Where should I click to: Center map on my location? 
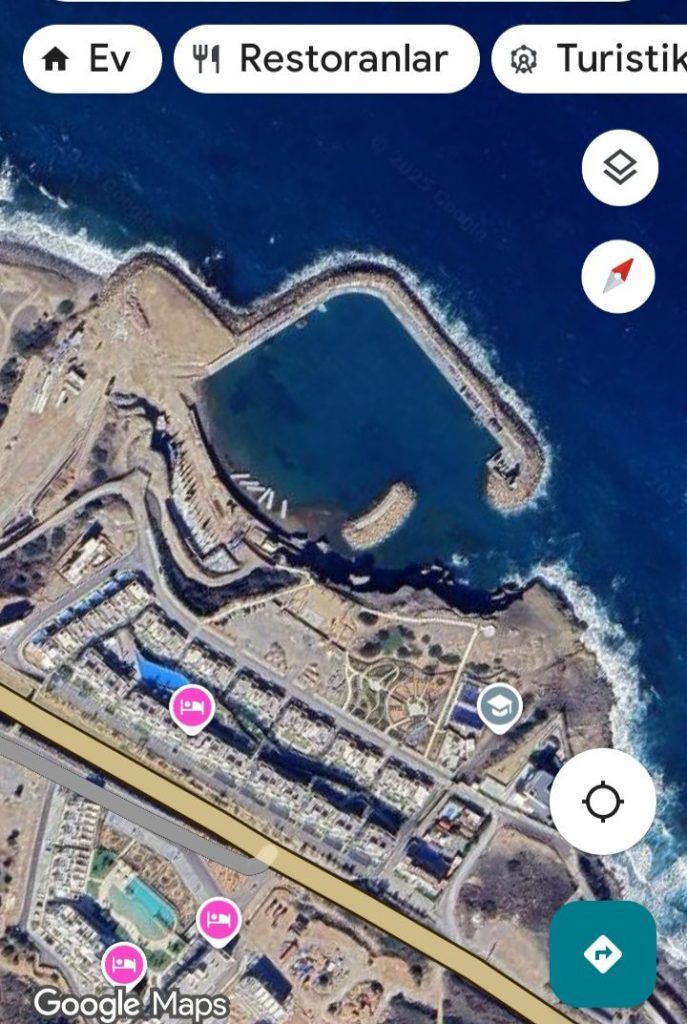(603, 801)
